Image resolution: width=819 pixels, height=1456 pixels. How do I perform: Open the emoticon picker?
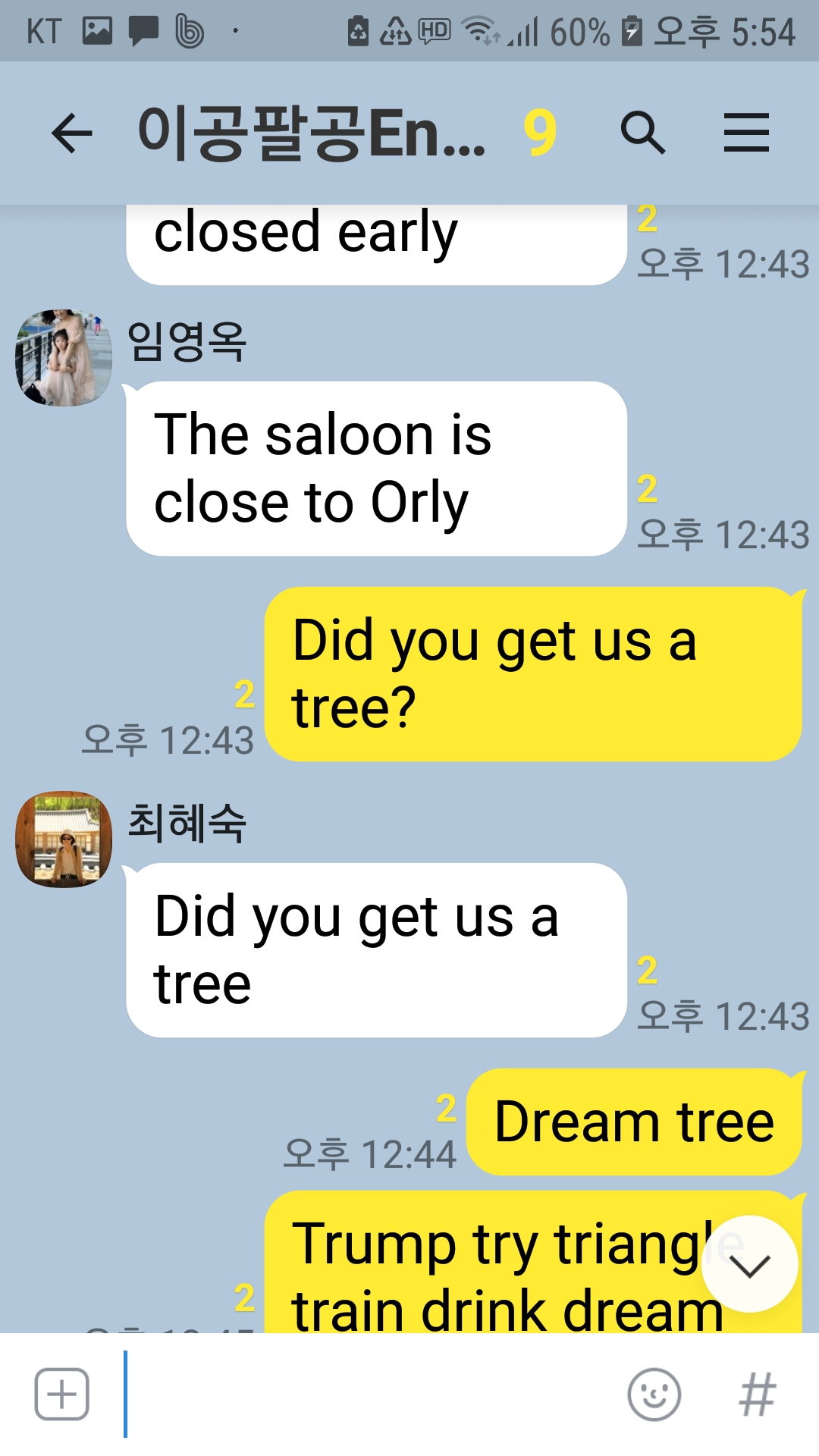pos(654,1395)
